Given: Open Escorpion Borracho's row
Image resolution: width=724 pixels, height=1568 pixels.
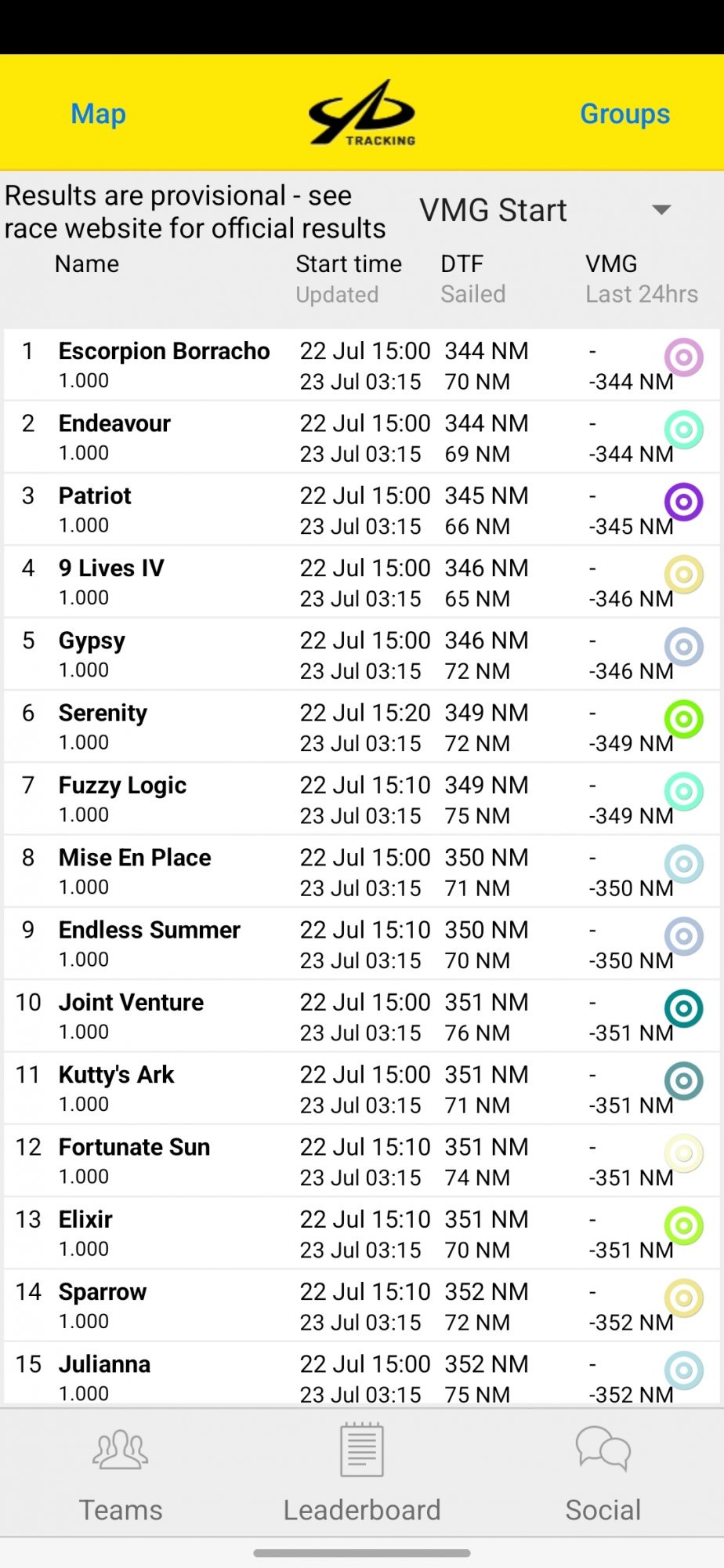Looking at the screenshot, I should [x=362, y=365].
